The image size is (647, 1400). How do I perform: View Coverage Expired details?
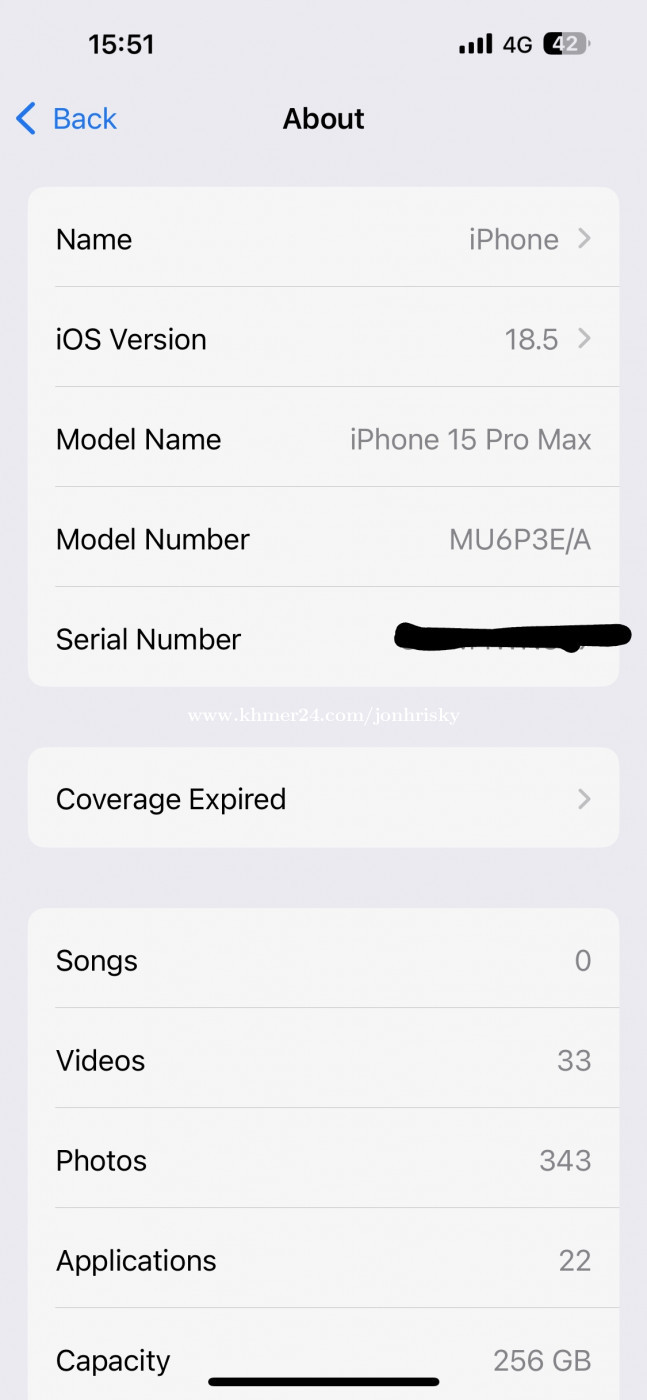(323, 798)
